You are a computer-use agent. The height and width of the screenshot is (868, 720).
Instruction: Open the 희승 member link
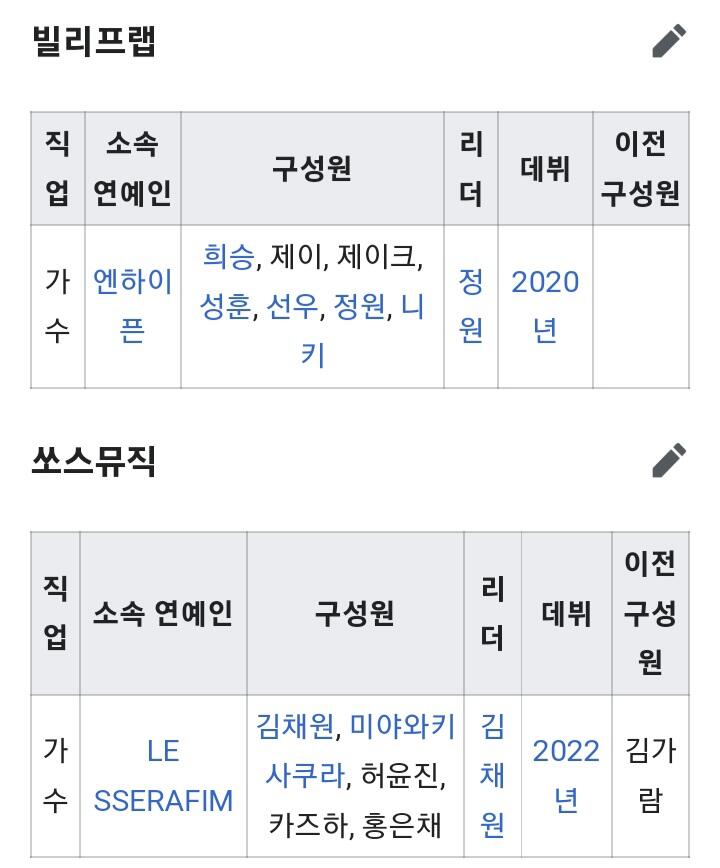tap(229, 257)
